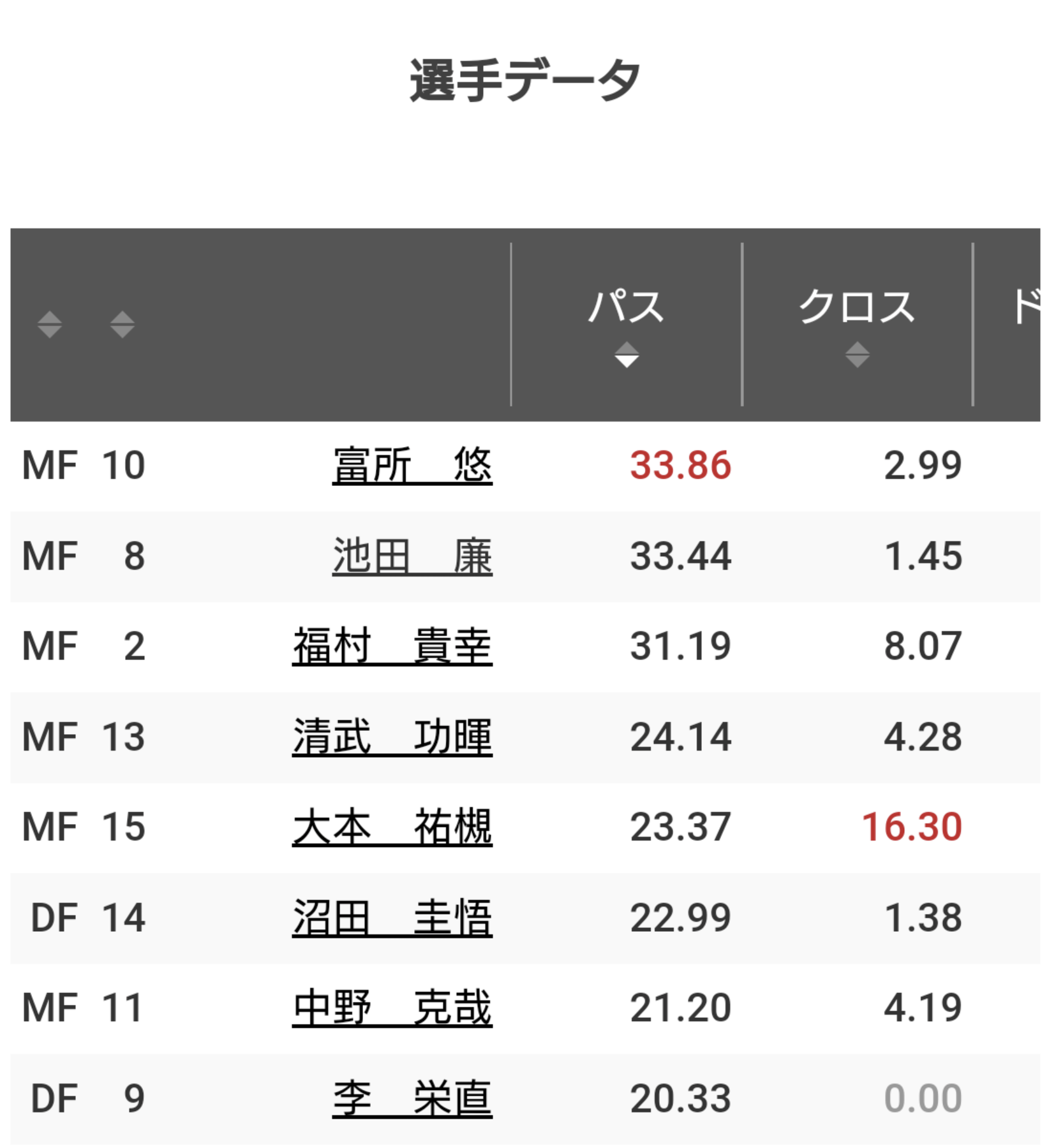
Task: Sort by jersey number using second arrows
Action: coord(122,324)
